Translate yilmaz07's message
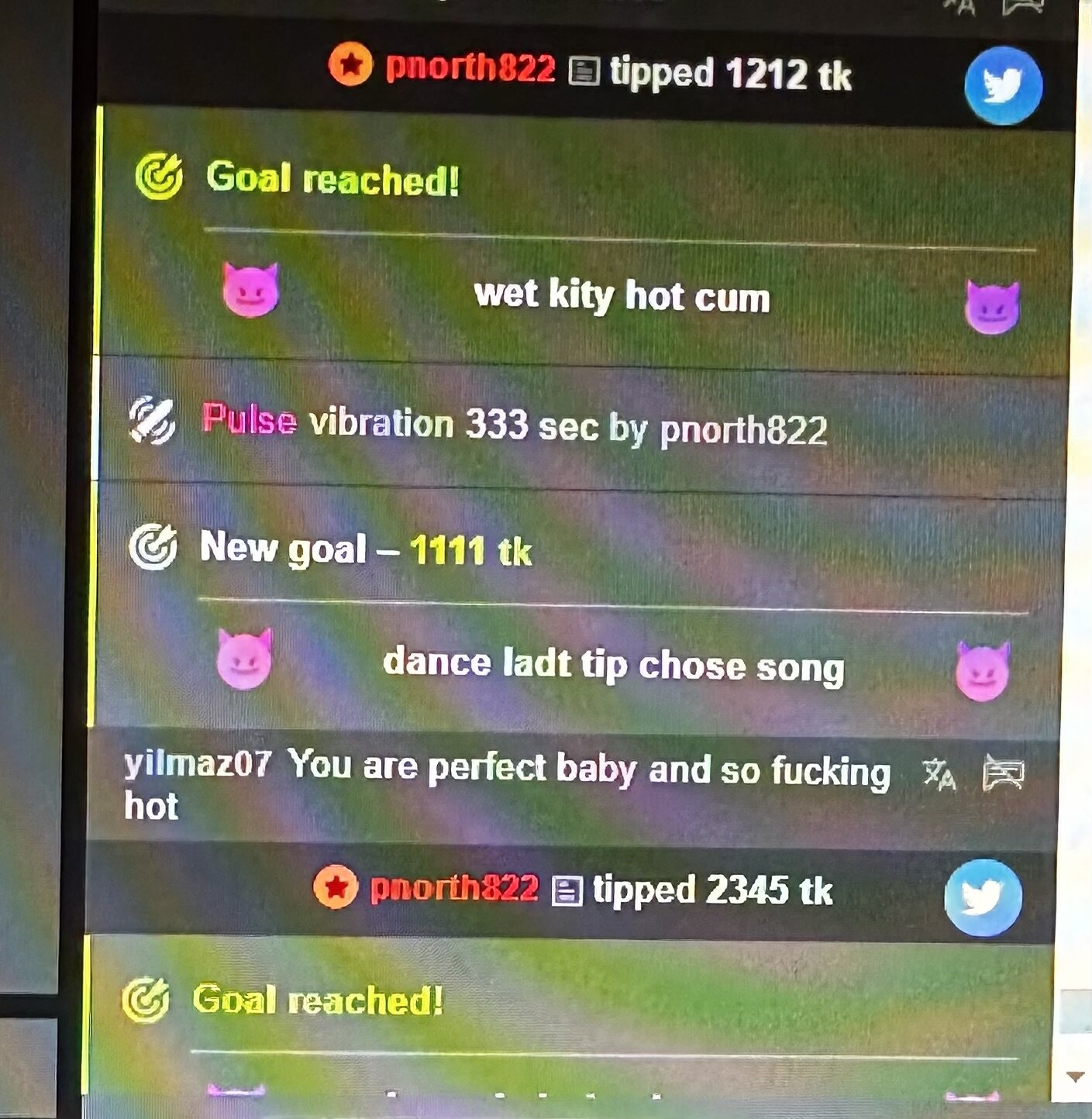This screenshot has height=1119, width=1092. pos(939,774)
